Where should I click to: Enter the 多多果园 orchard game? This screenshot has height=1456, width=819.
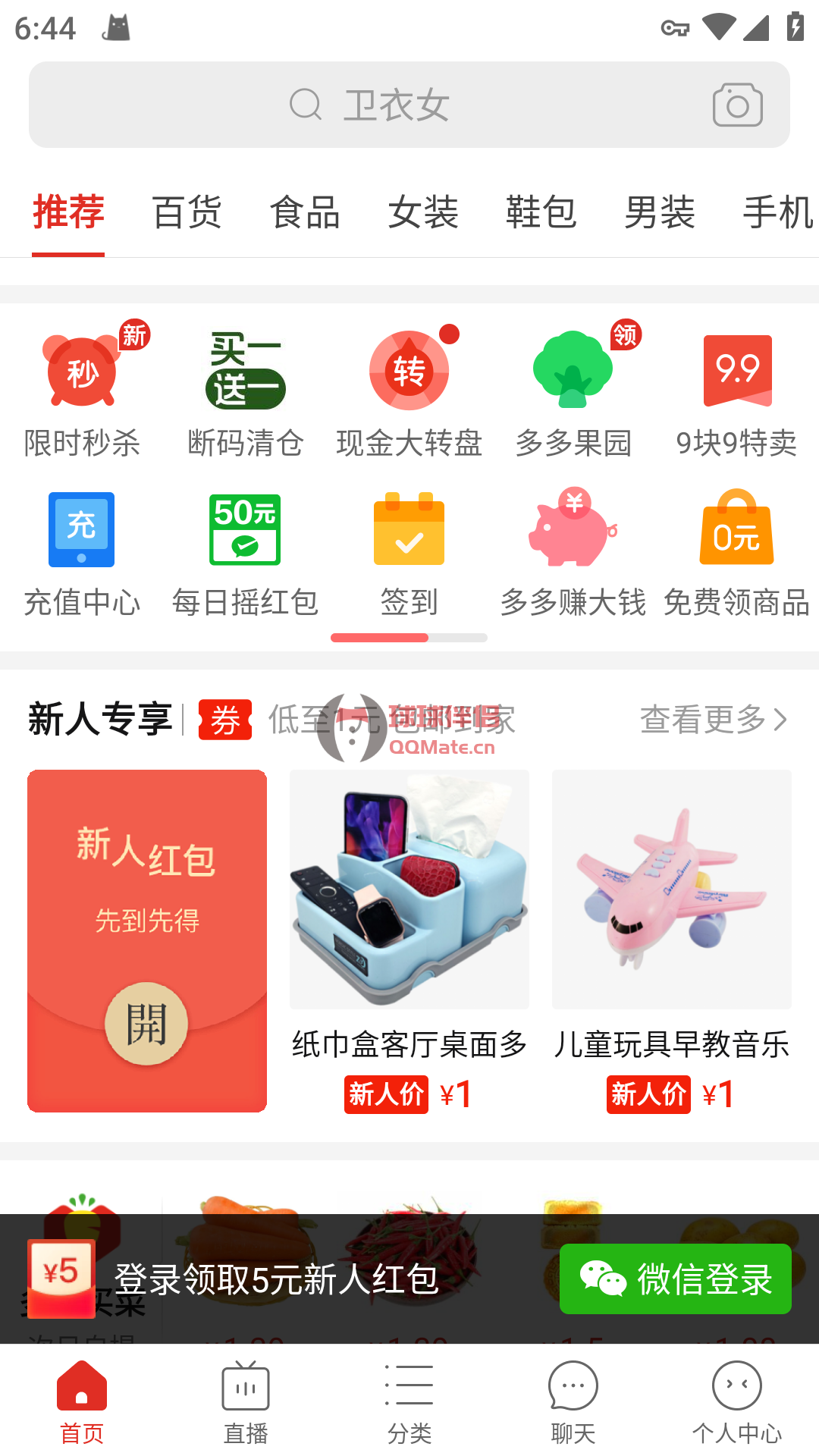[x=573, y=391]
